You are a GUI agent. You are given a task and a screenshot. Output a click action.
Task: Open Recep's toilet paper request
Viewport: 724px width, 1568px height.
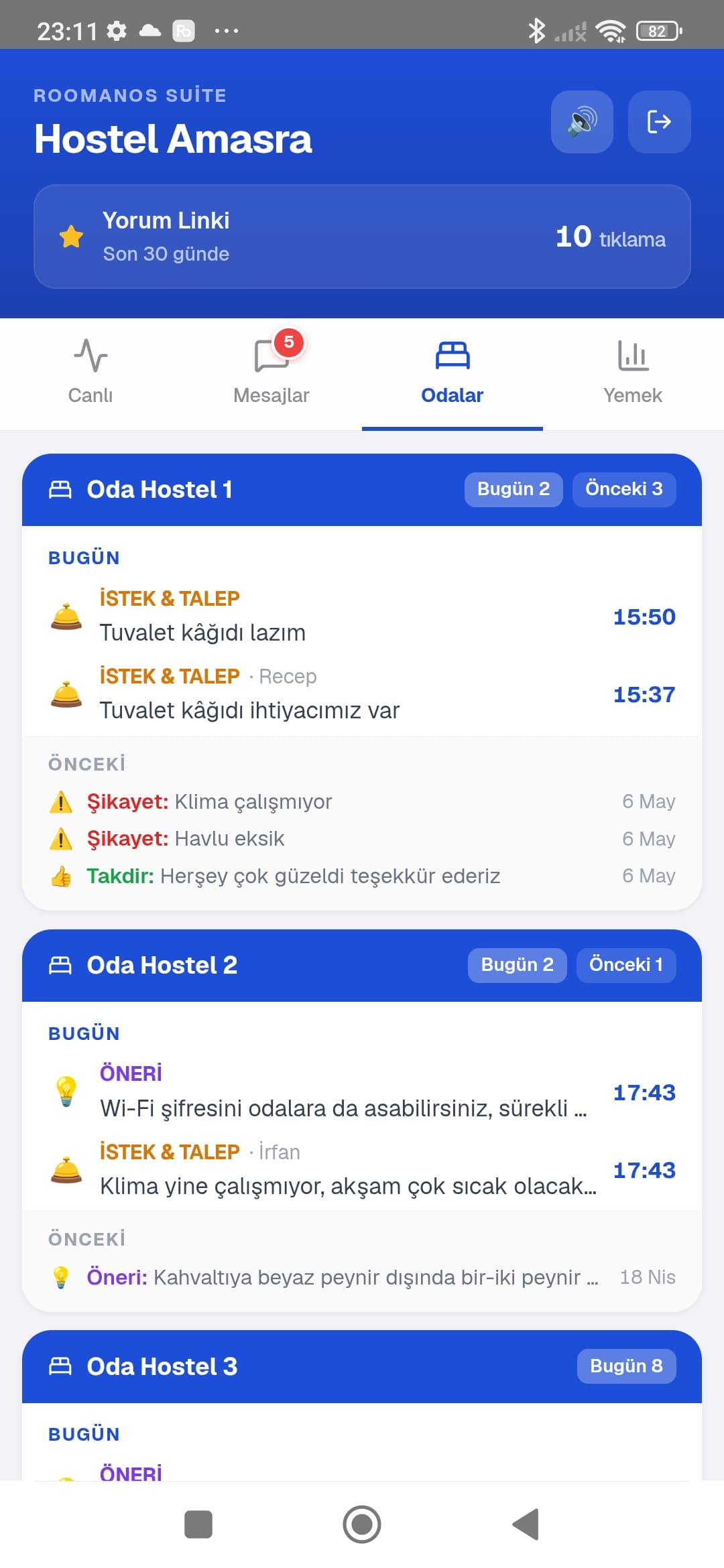362,694
